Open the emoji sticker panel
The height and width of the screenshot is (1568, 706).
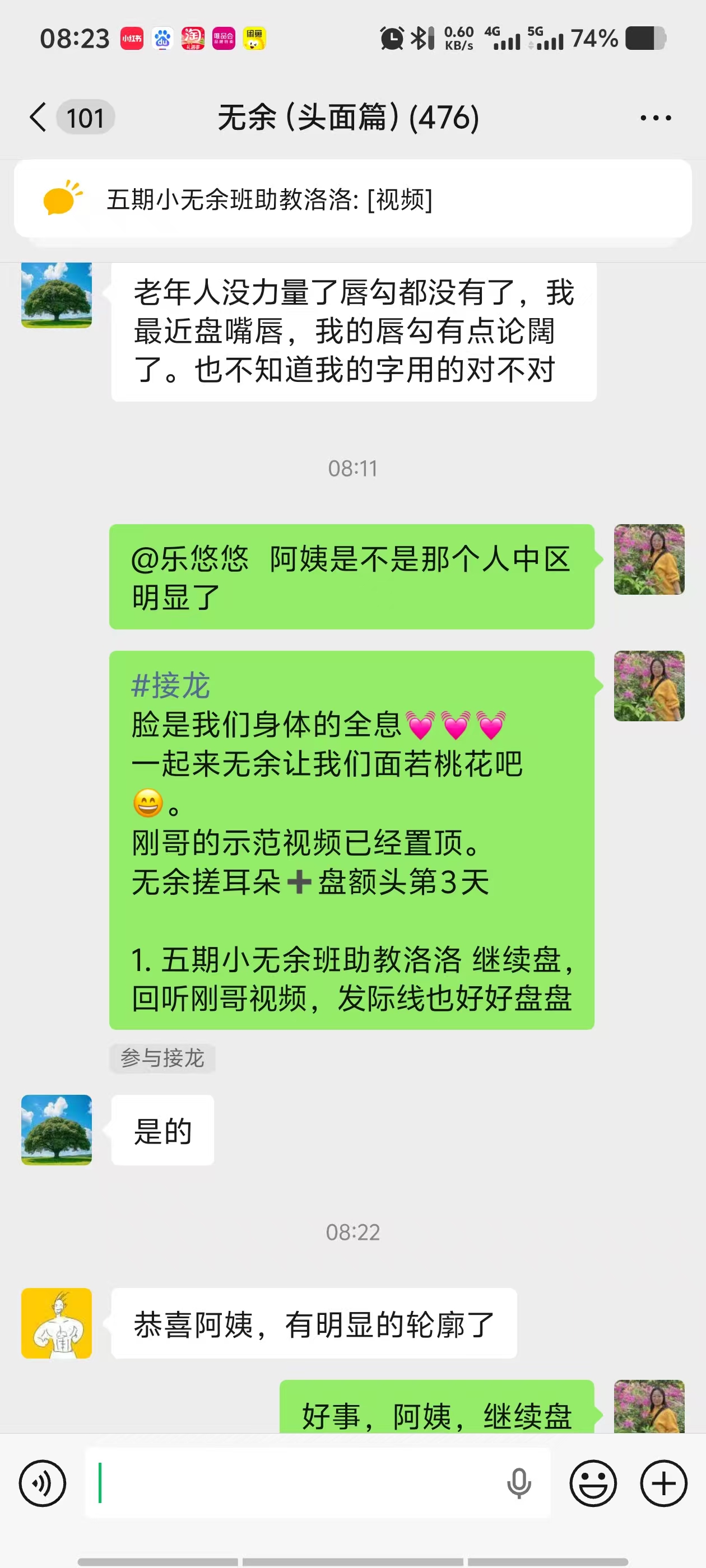(x=593, y=1483)
